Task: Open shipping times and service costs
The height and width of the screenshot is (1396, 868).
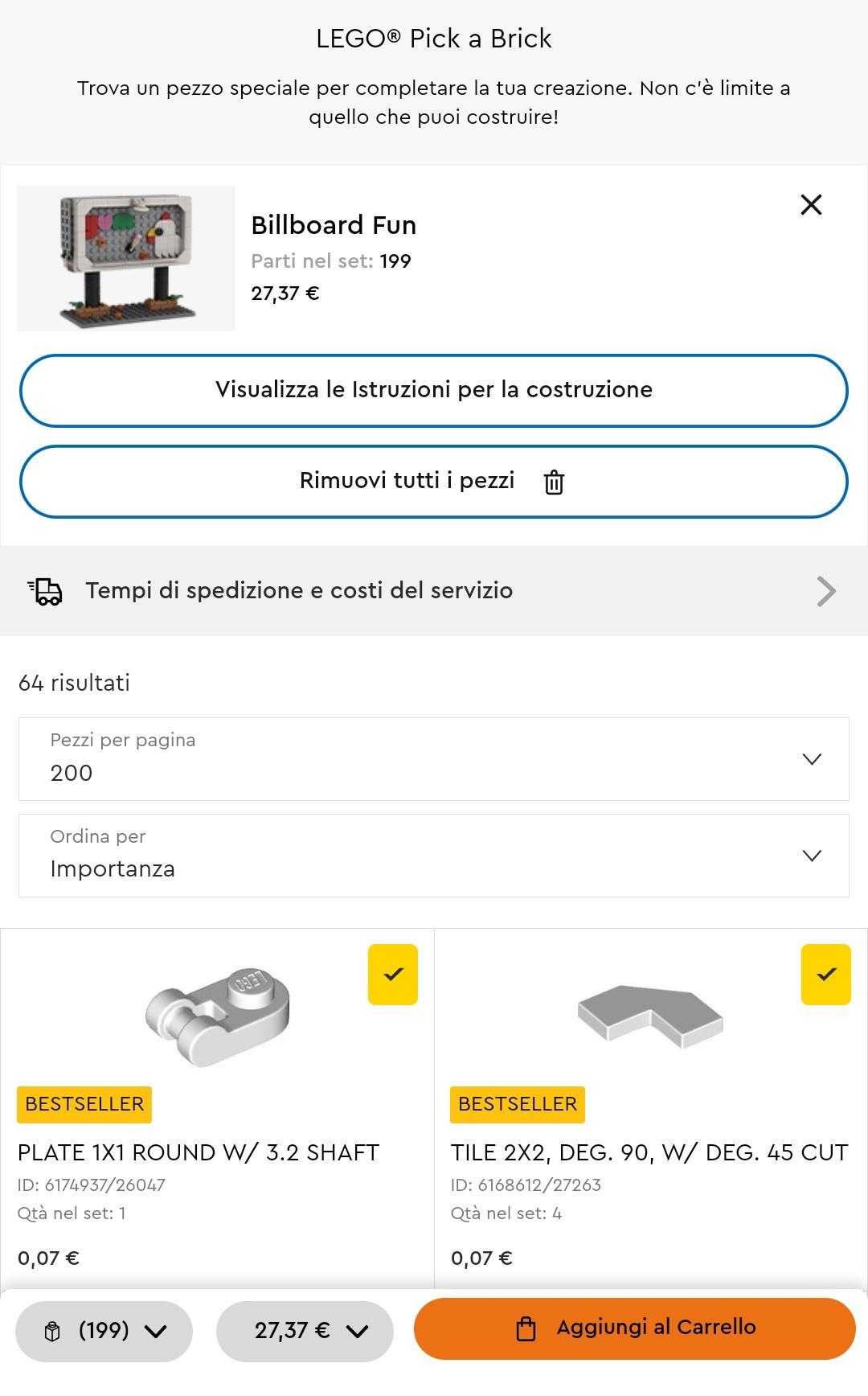Action: (434, 591)
